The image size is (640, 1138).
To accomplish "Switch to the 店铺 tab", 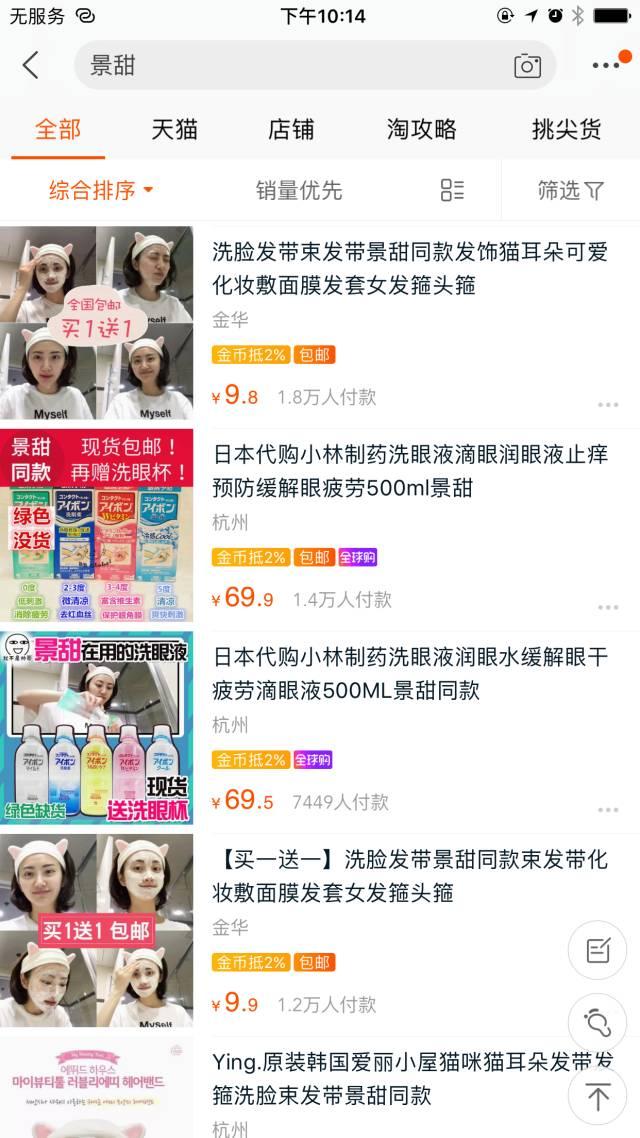I will [x=291, y=130].
